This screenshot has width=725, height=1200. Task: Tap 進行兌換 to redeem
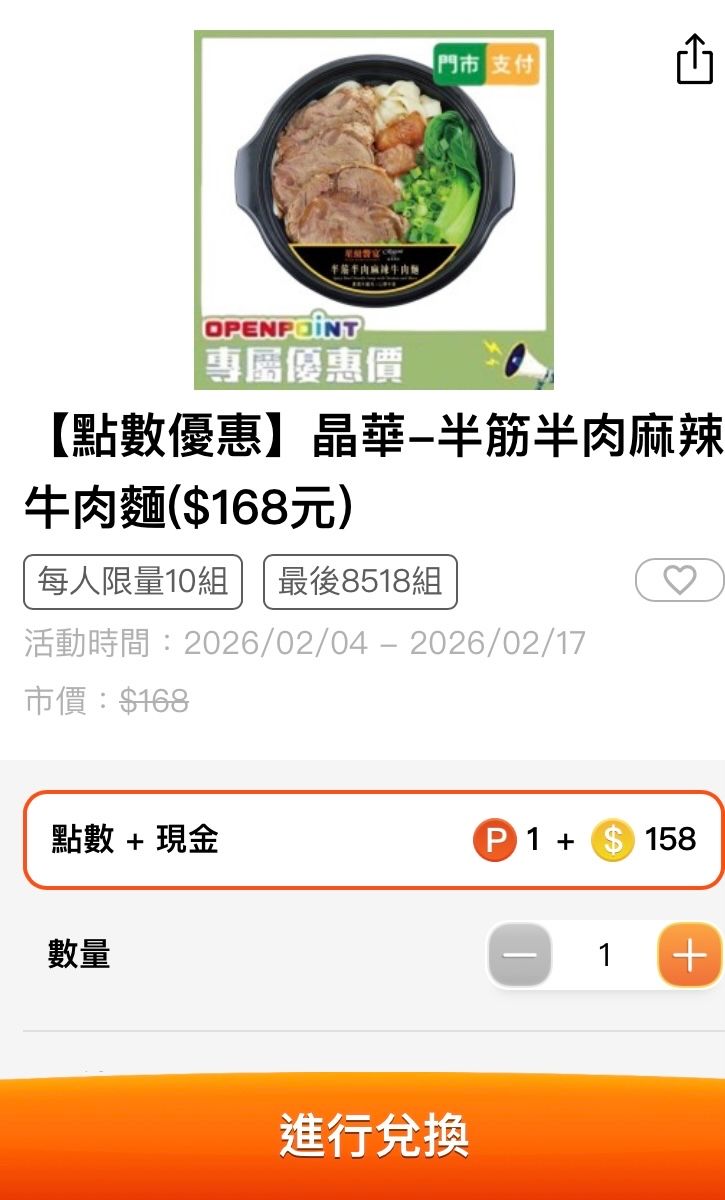pos(373,1135)
